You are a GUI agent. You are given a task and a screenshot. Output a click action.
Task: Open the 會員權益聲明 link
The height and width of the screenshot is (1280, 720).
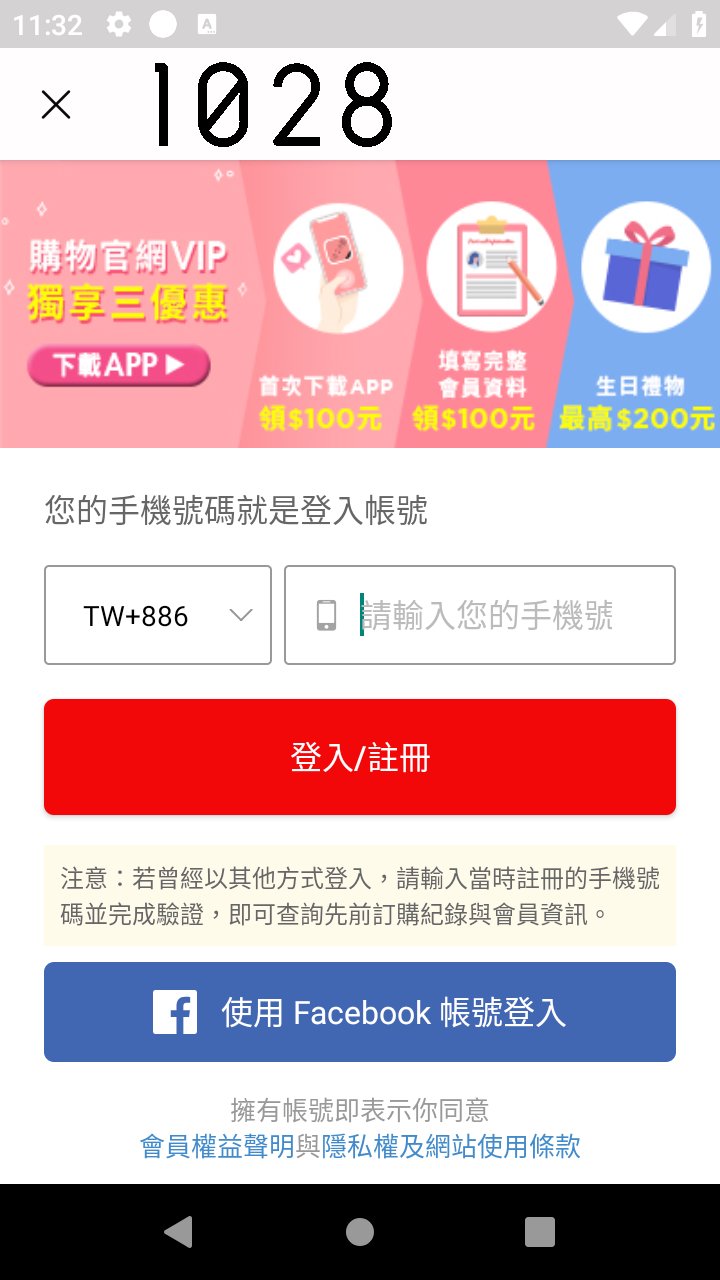[x=217, y=1146]
